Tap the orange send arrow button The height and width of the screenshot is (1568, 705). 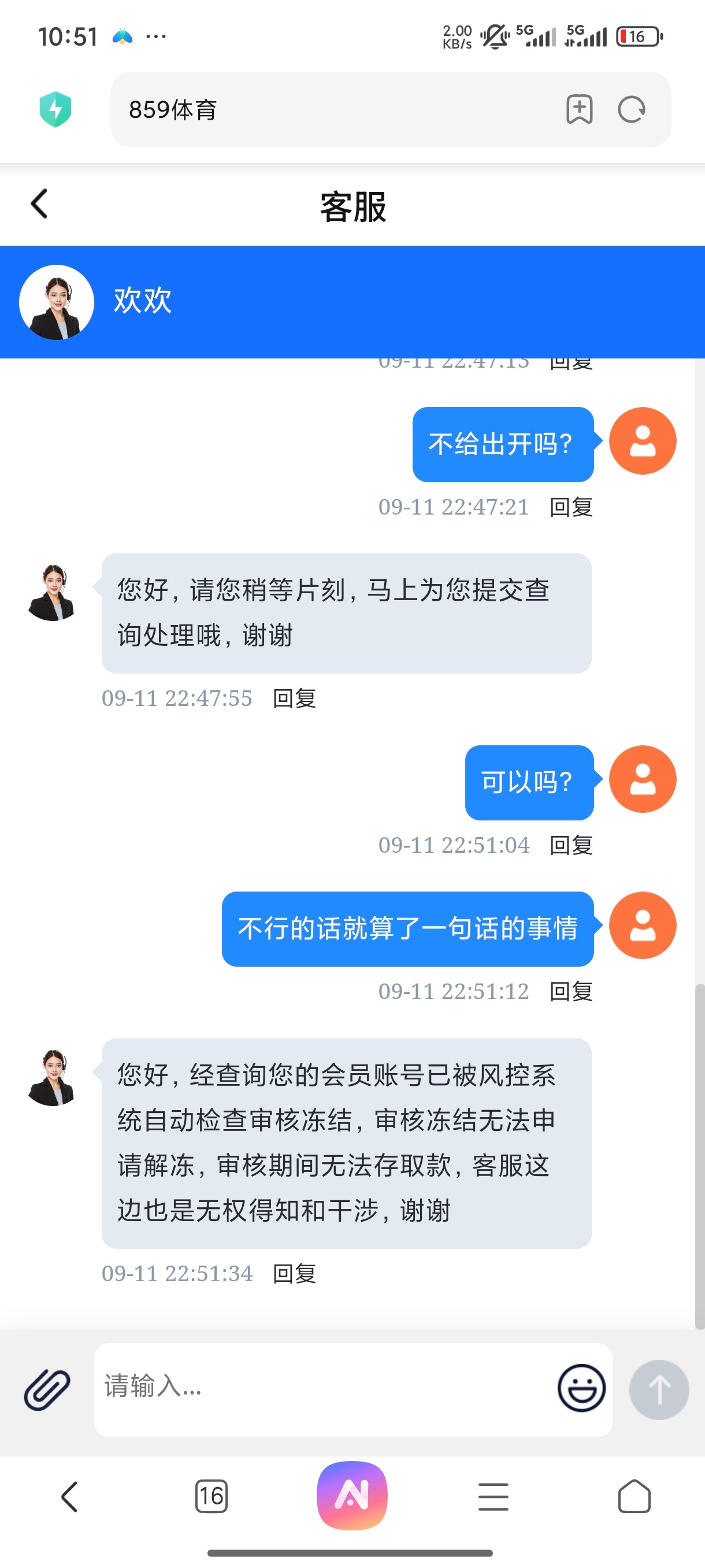659,1390
